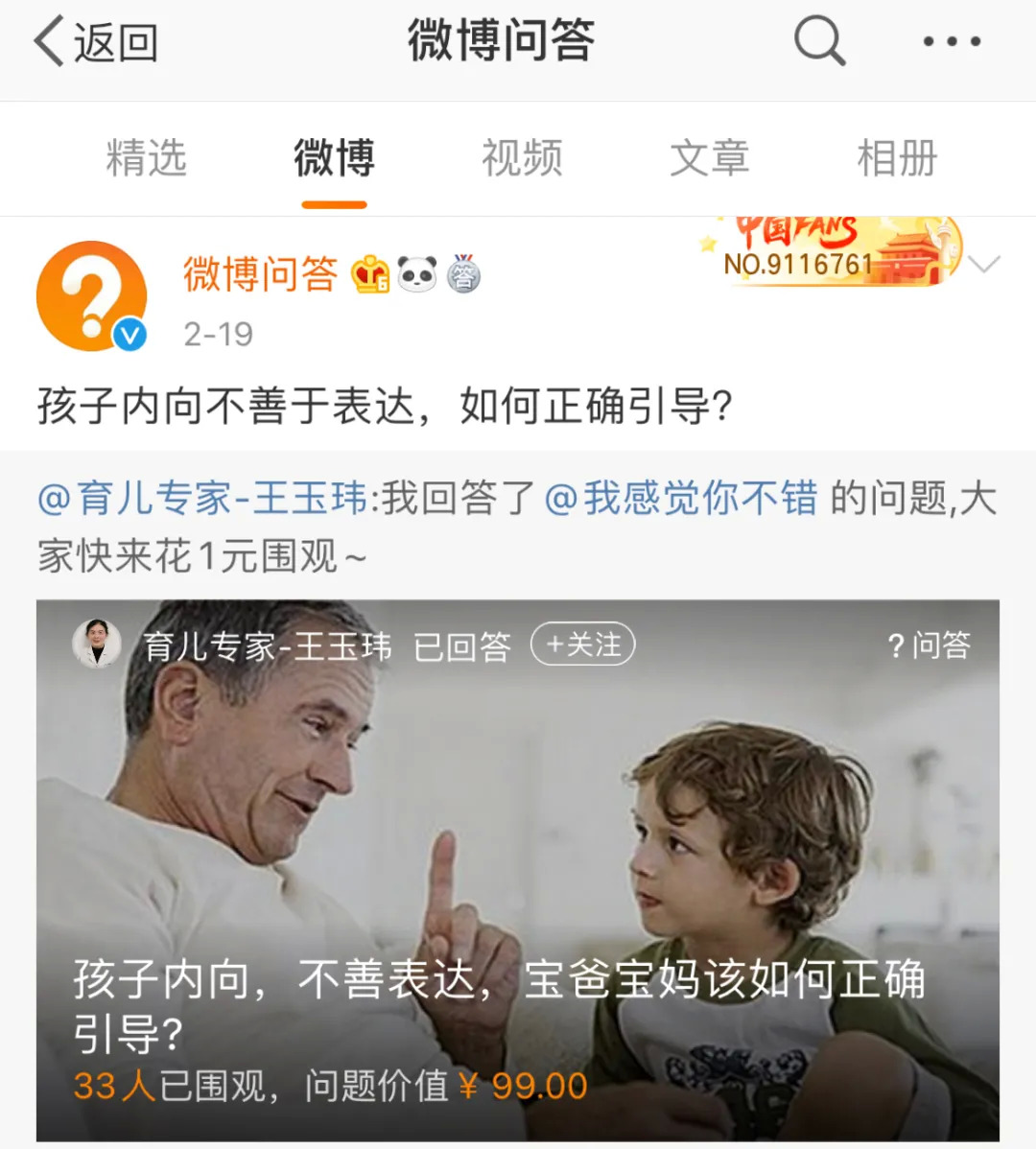Open the 文章 tab
Image resolution: width=1036 pixels, height=1149 pixels.
coord(709,158)
